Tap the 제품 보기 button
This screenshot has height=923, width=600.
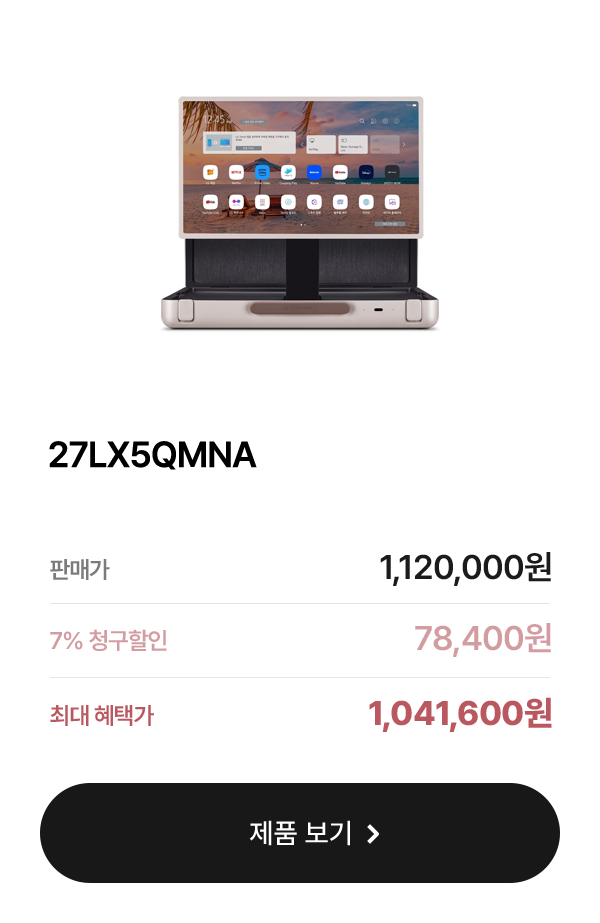click(300, 833)
